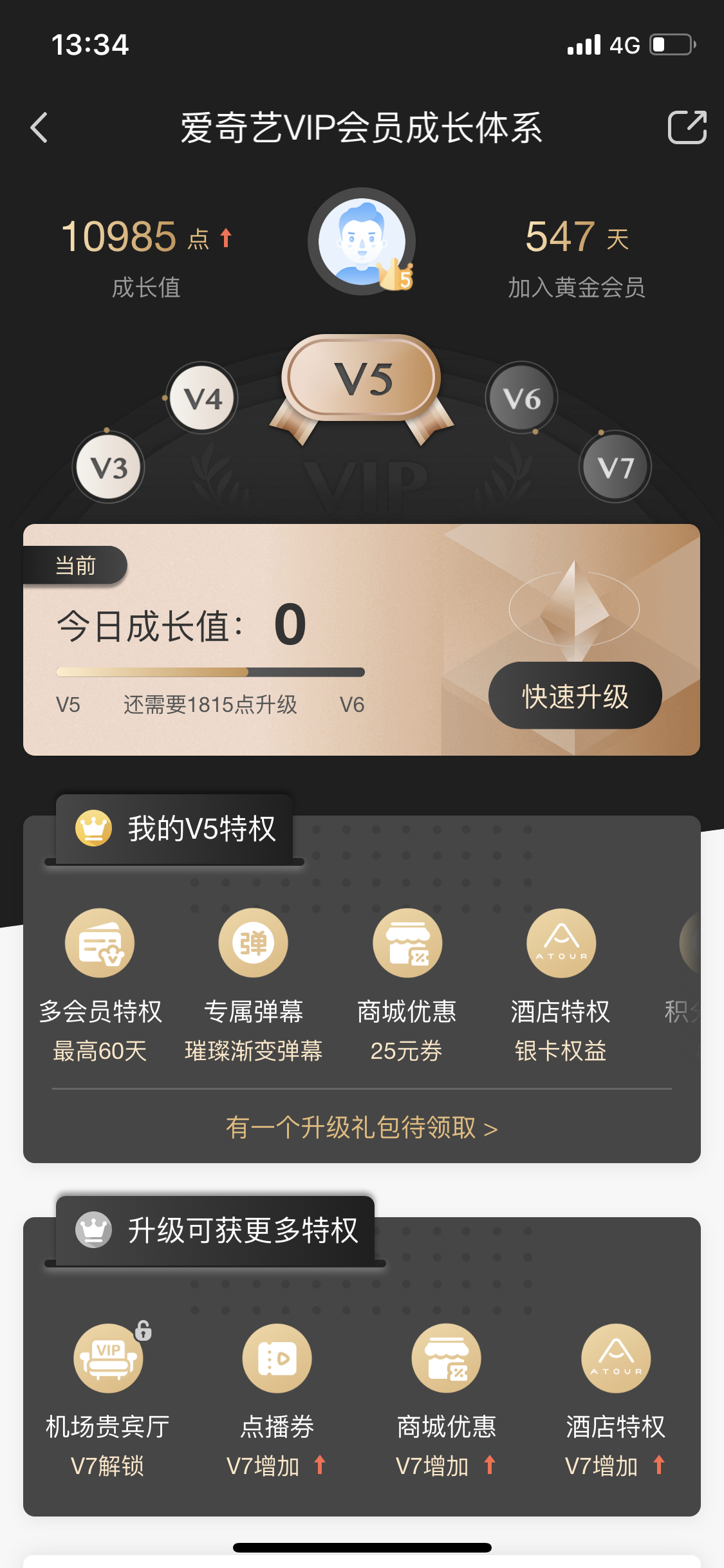Screen dimensions: 724x1568
Task: Select the V4 level badge
Action: 202,398
